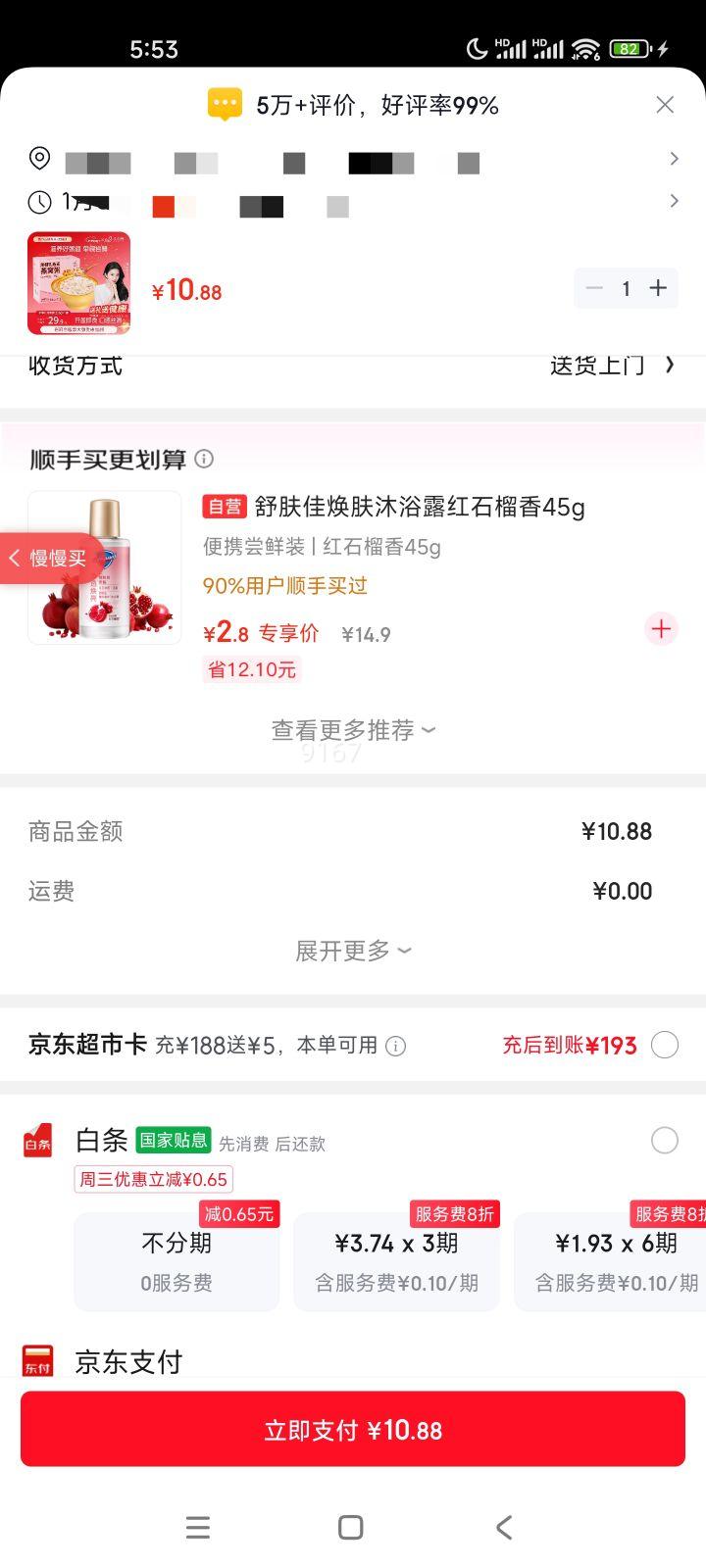This screenshot has width=706, height=1568.
Task: Select the 京东超市卡 充后到账 radio circle
Action: click(x=665, y=1045)
